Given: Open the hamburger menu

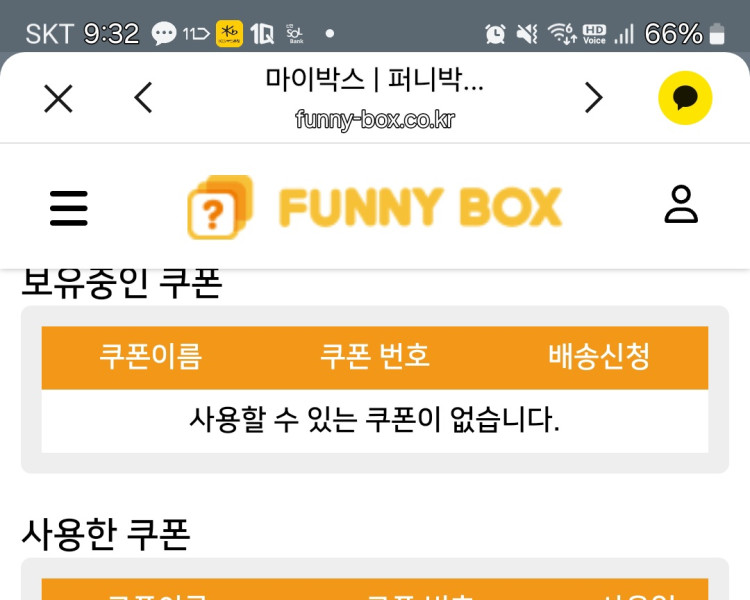Looking at the screenshot, I should point(69,208).
